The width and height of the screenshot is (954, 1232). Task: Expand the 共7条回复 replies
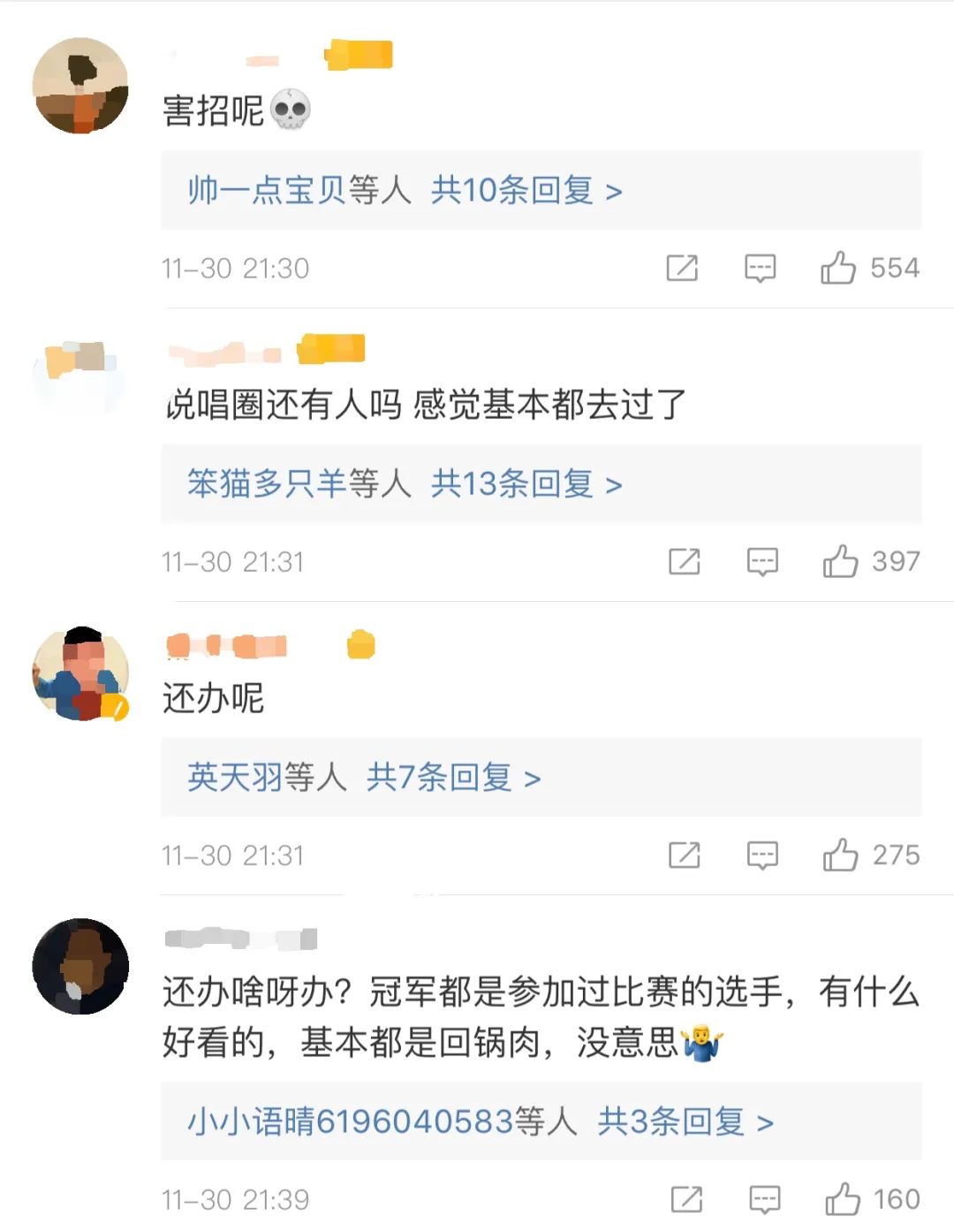point(453,778)
